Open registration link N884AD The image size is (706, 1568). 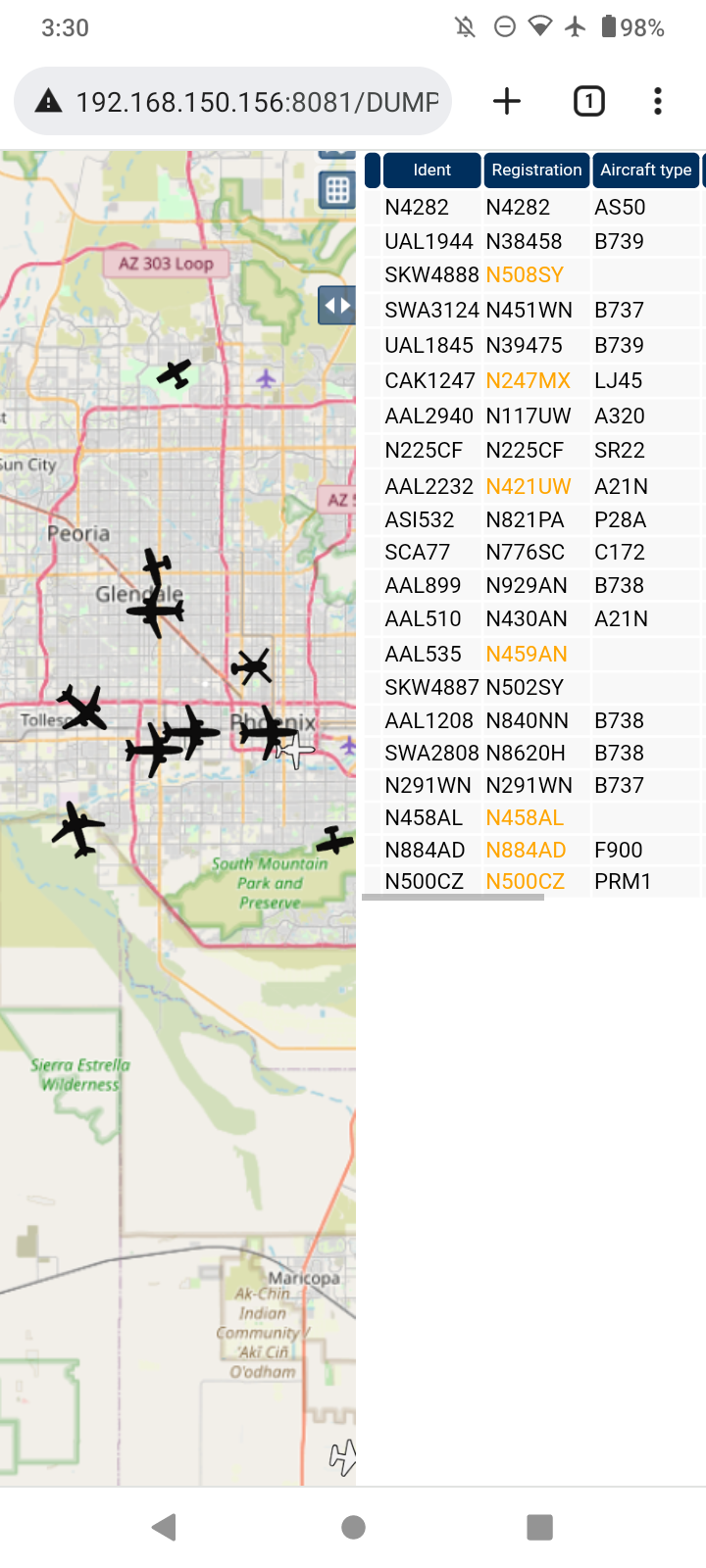click(526, 851)
